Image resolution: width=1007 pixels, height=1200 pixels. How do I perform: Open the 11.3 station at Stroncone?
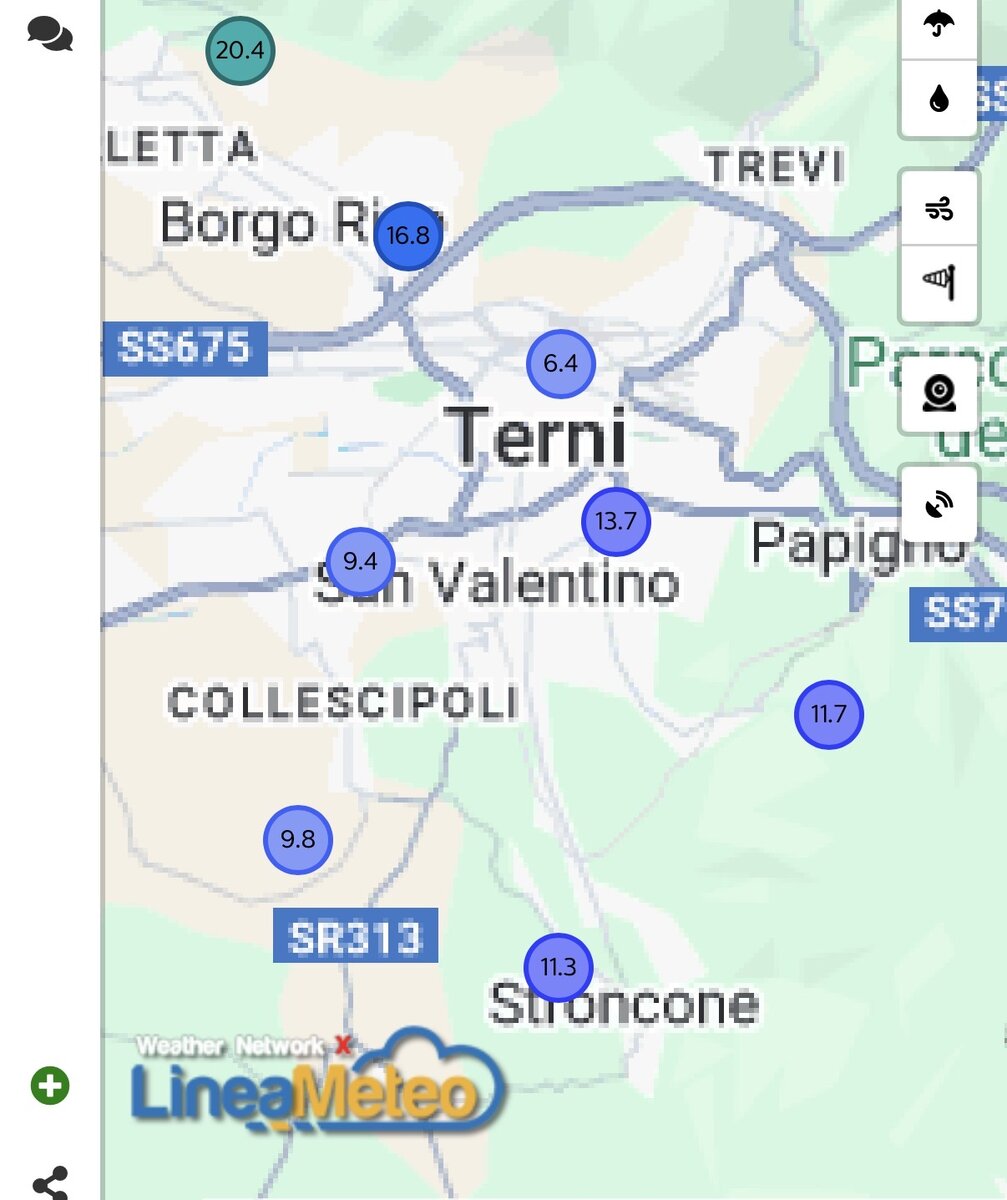tap(558, 967)
